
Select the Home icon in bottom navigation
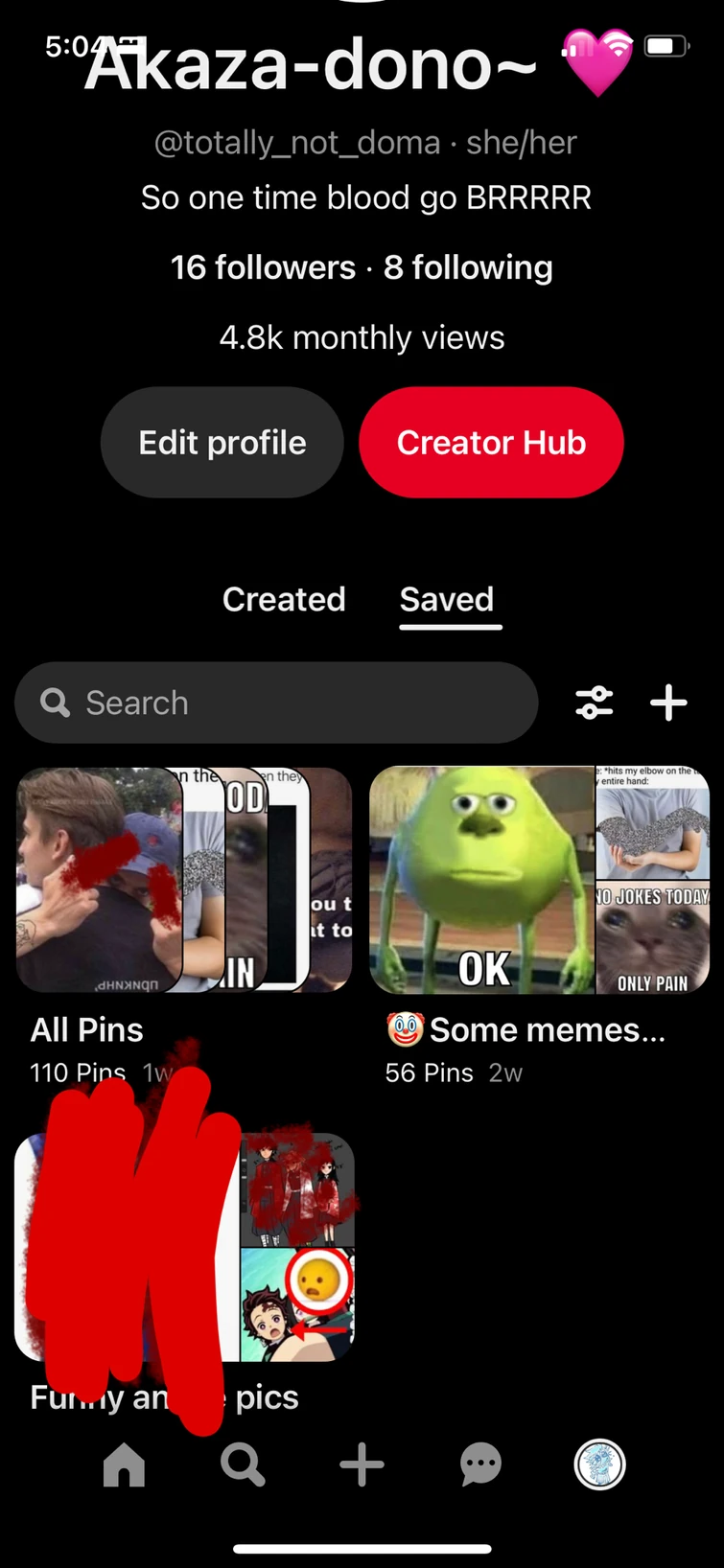(x=123, y=1464)
